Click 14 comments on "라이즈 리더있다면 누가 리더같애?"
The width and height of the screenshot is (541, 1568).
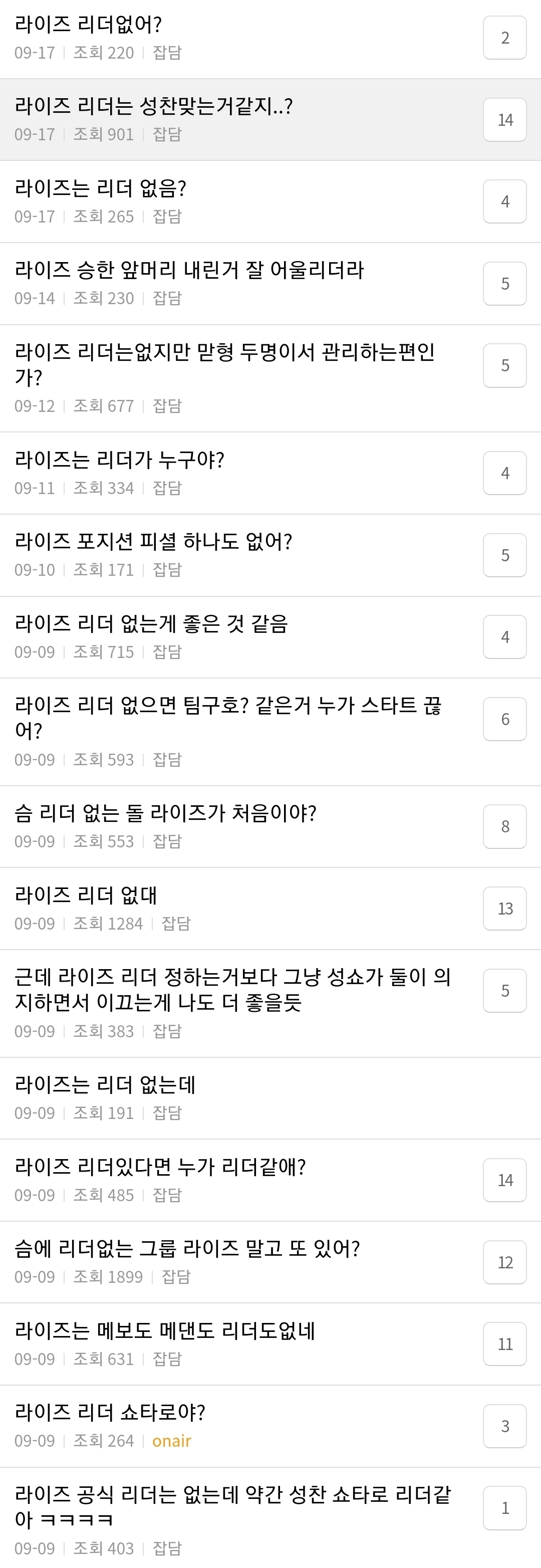point(505,1180)
